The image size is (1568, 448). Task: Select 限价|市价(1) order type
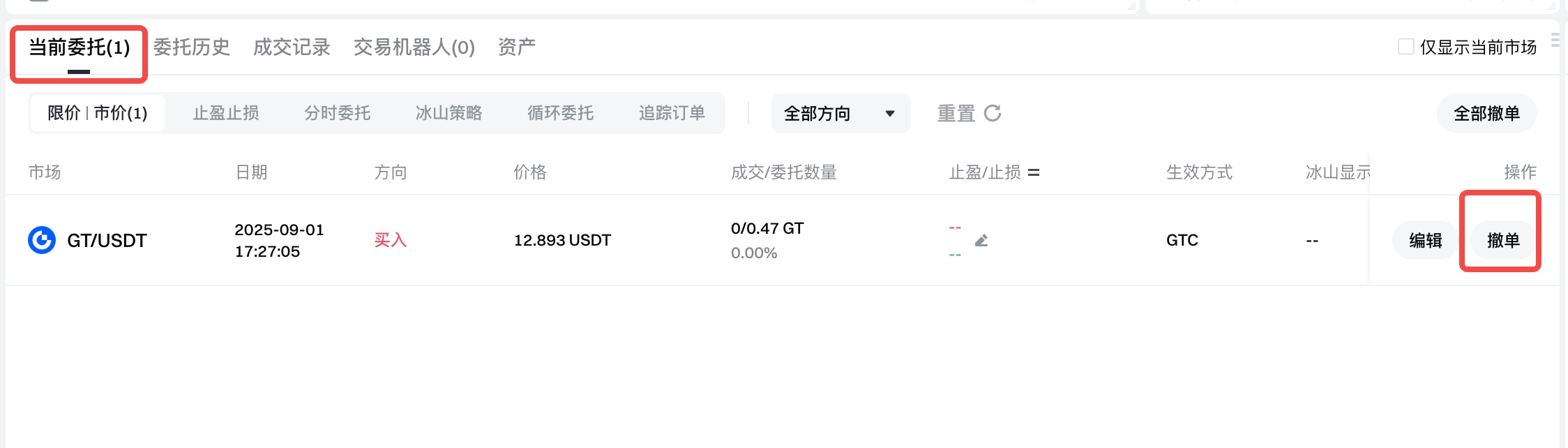pyautogui.click(x=98, y=113)
